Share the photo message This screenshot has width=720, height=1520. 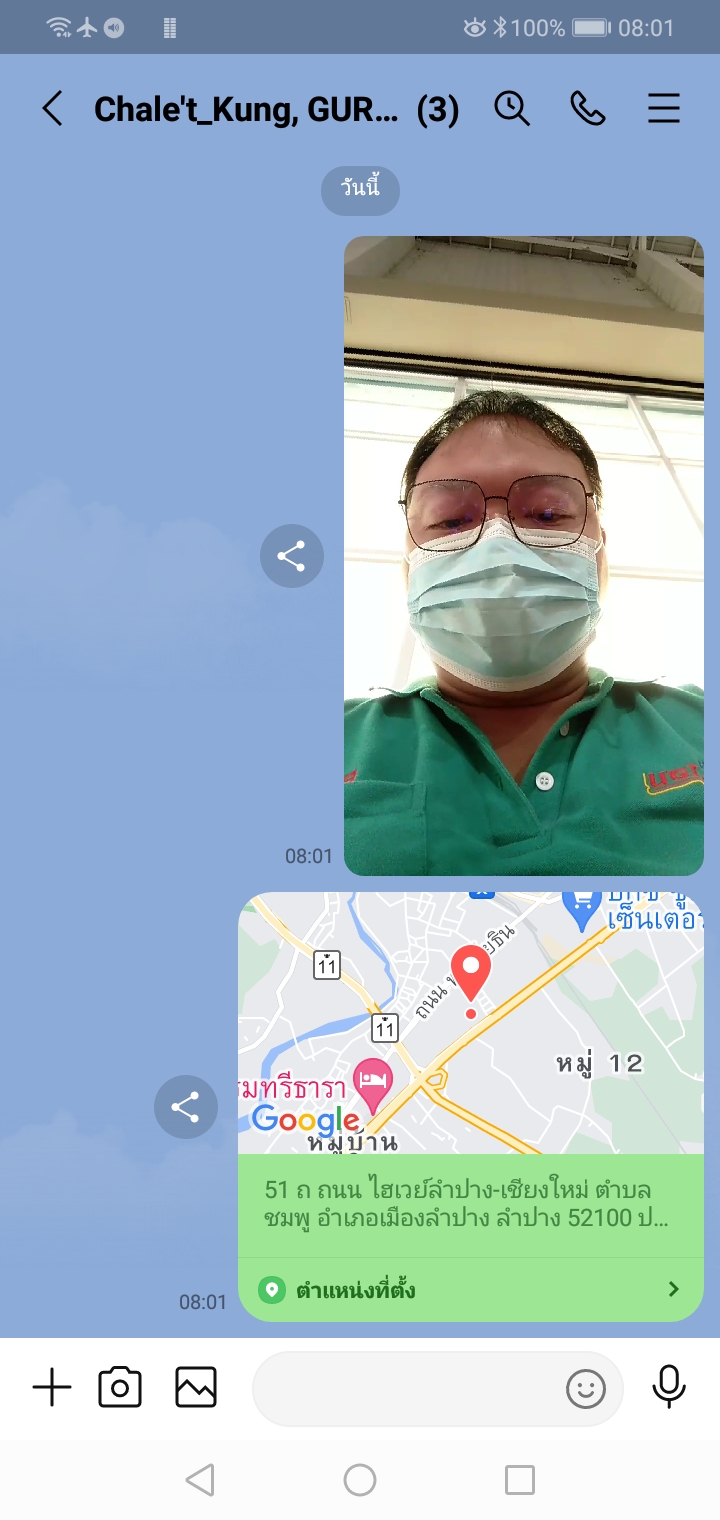pos(292,556)
